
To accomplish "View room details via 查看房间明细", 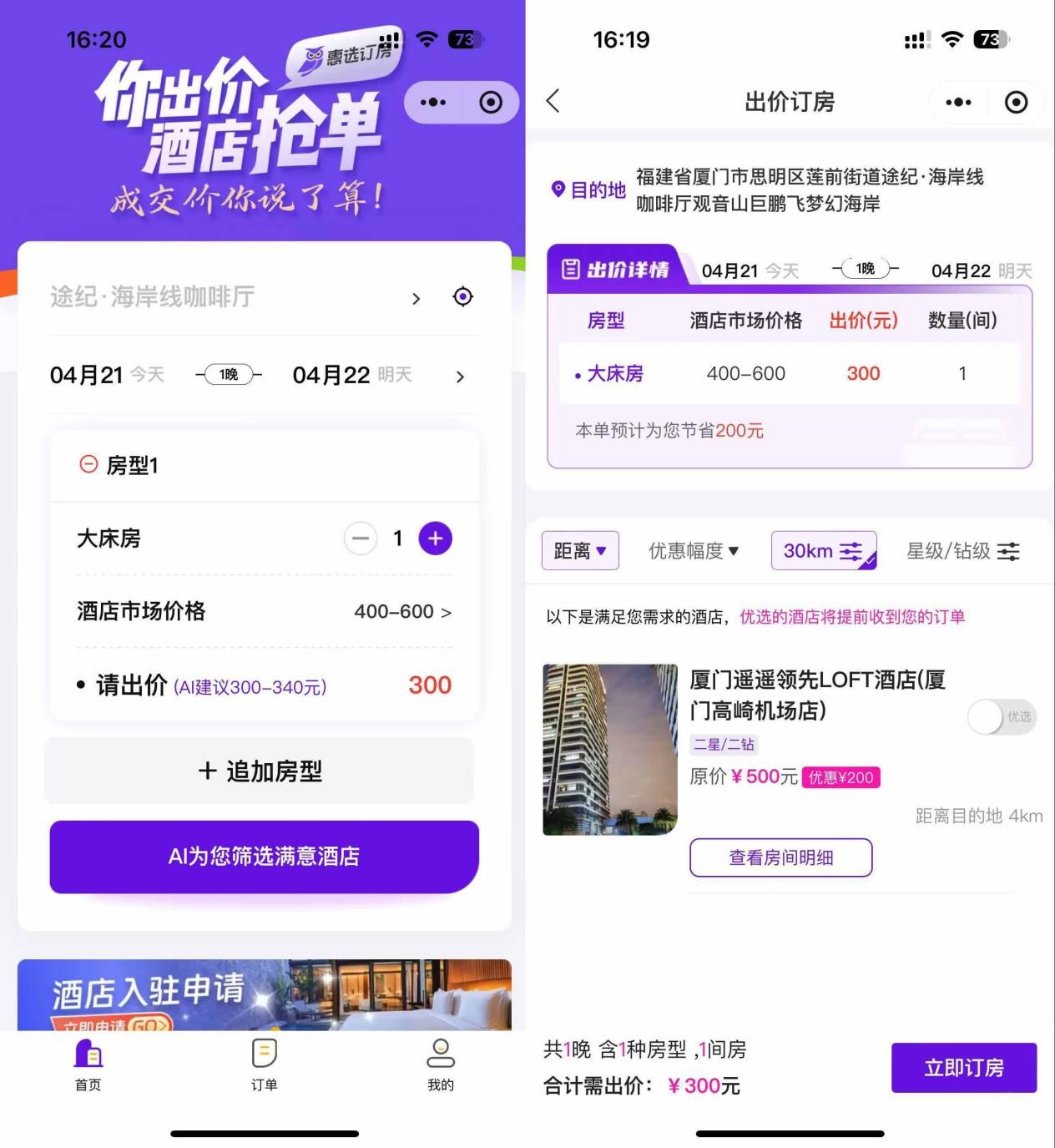I will (x=780, y=857).
